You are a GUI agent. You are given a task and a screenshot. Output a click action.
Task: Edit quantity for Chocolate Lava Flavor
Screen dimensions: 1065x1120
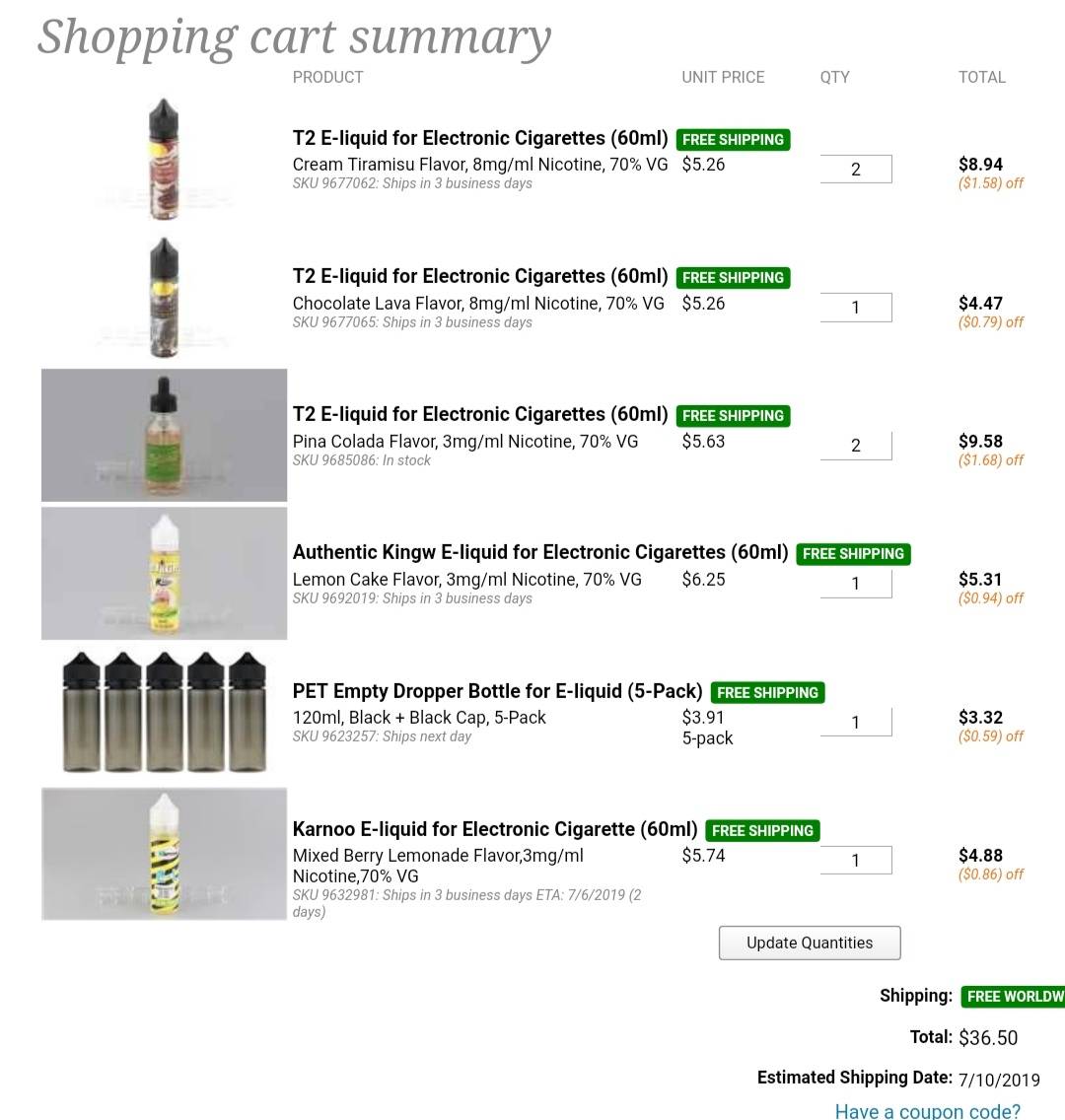pyautogui.click(x=856, y=308)
